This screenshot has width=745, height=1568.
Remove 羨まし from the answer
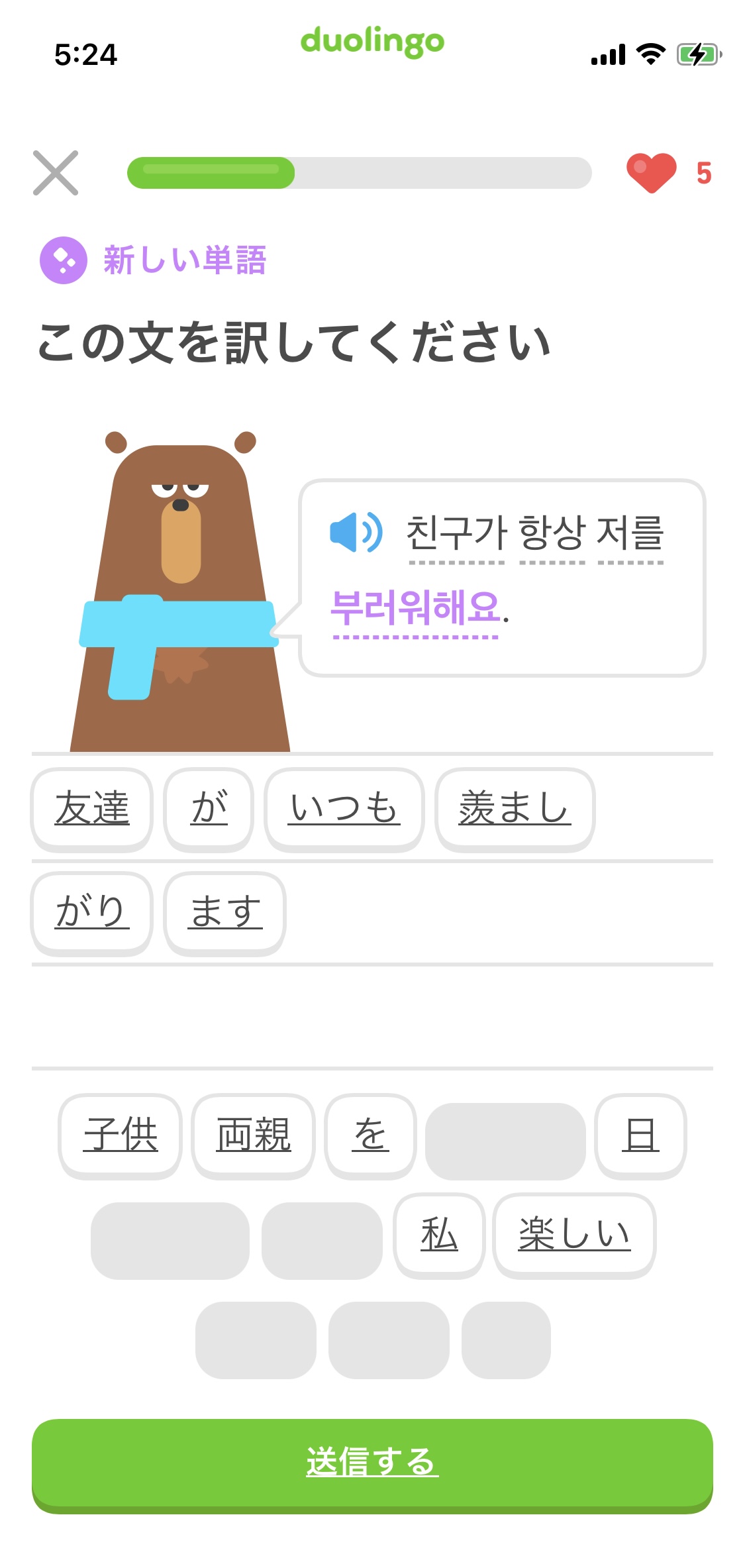click(515, 809)
